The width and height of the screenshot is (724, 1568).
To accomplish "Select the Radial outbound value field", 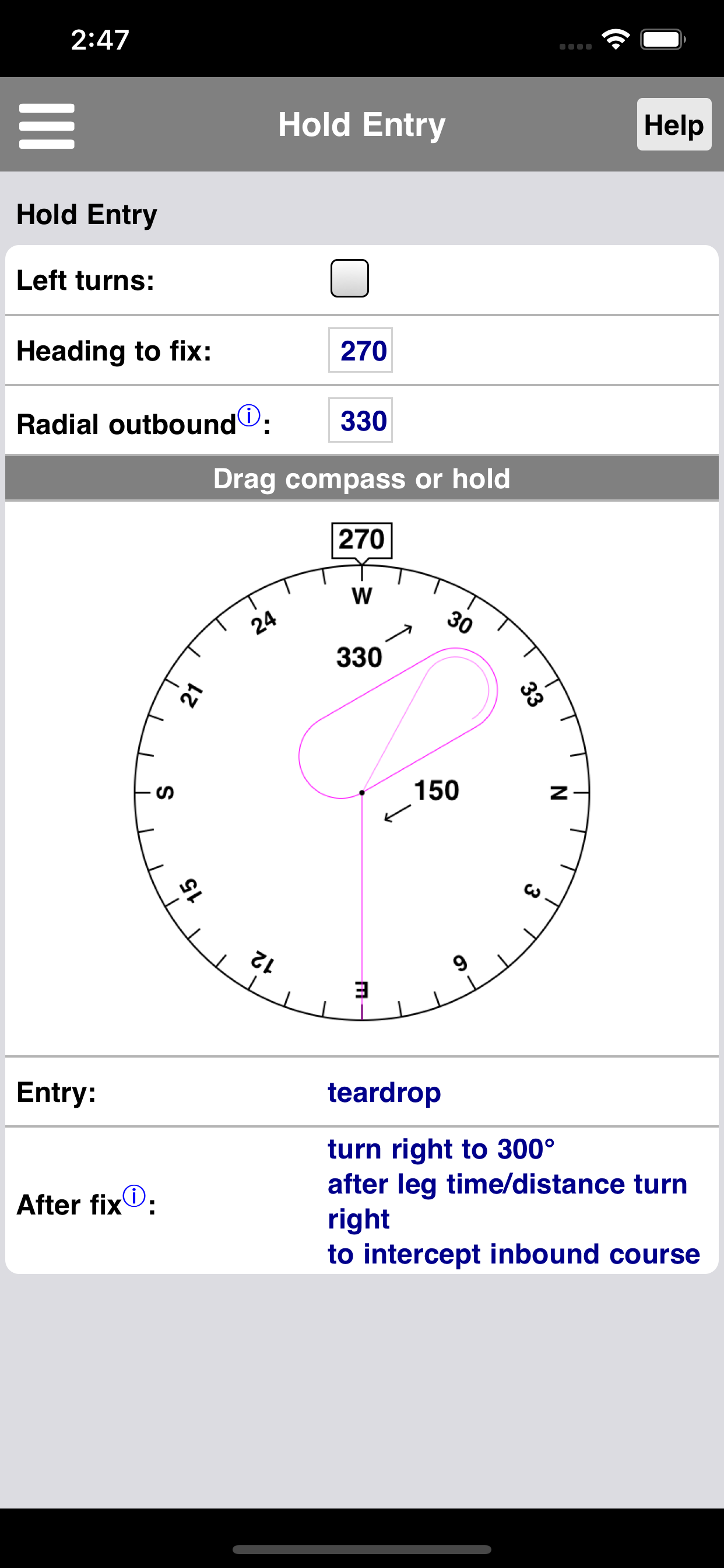I will click(x=360, y=419).
